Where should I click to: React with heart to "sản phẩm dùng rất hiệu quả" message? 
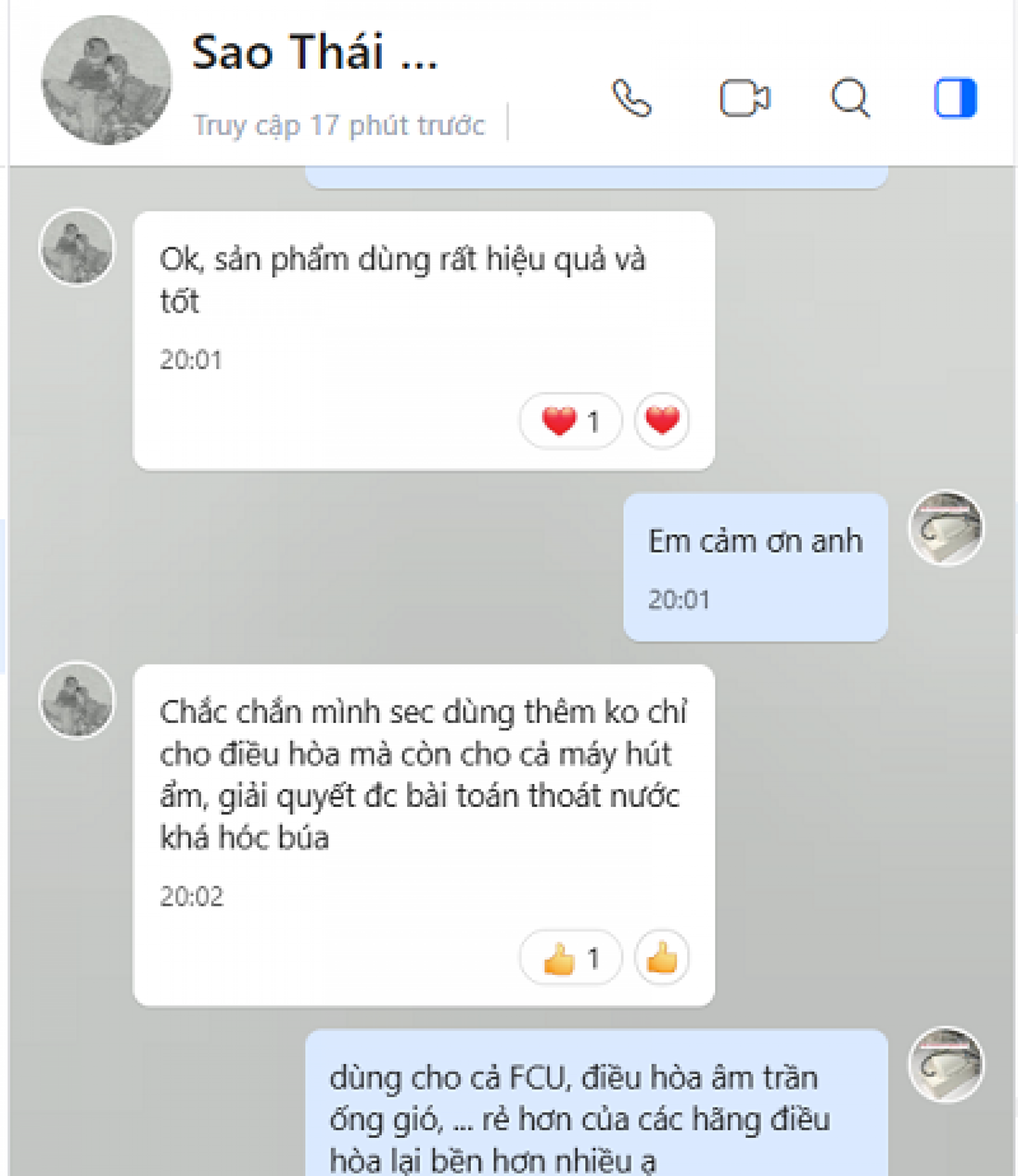coord(662,421)
